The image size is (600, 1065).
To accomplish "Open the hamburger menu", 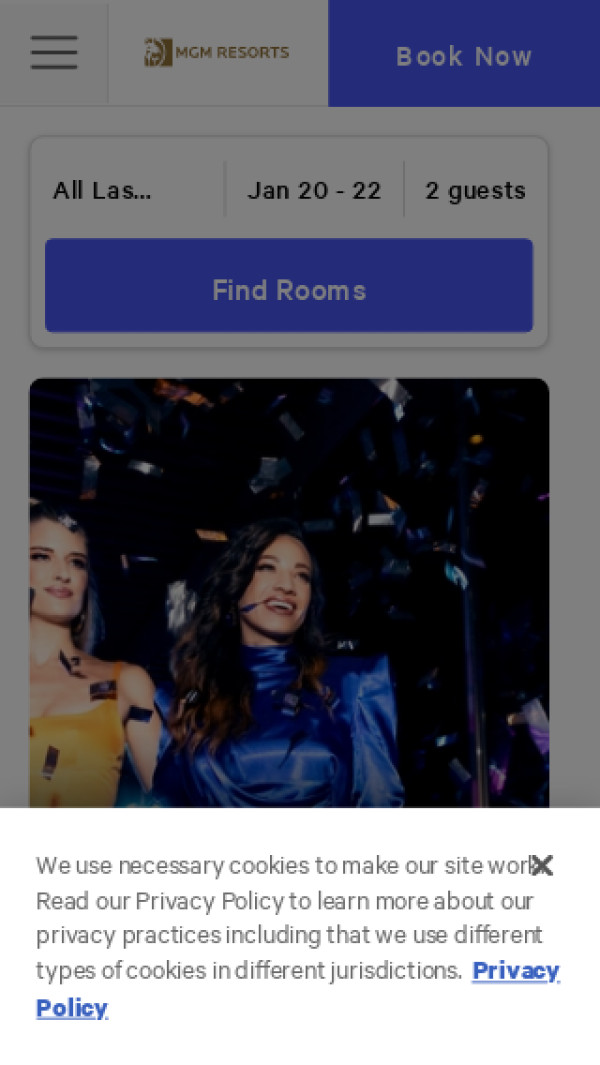I will (x=54, y=53).
